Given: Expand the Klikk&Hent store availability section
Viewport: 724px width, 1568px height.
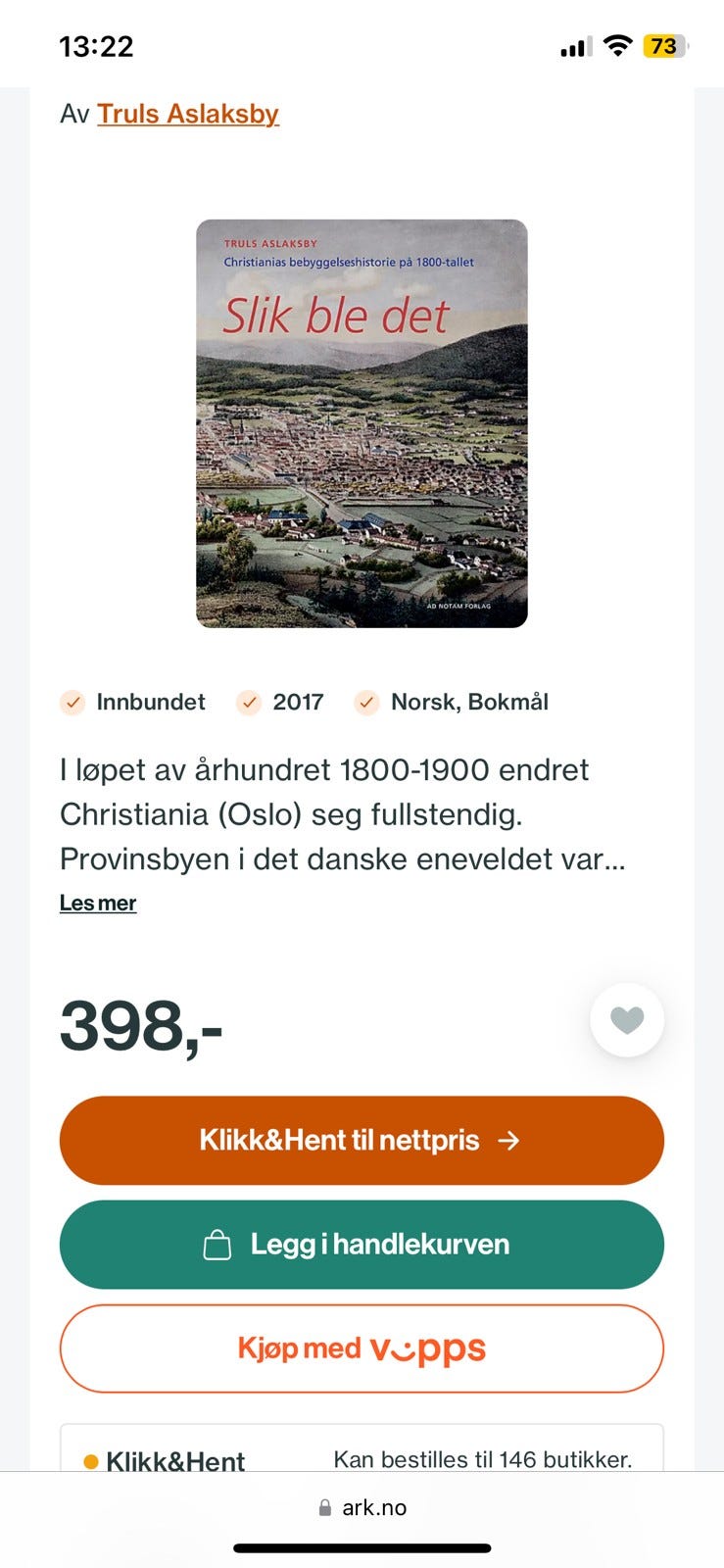Looking at the screenshot, I should (x=362, y=1458).
